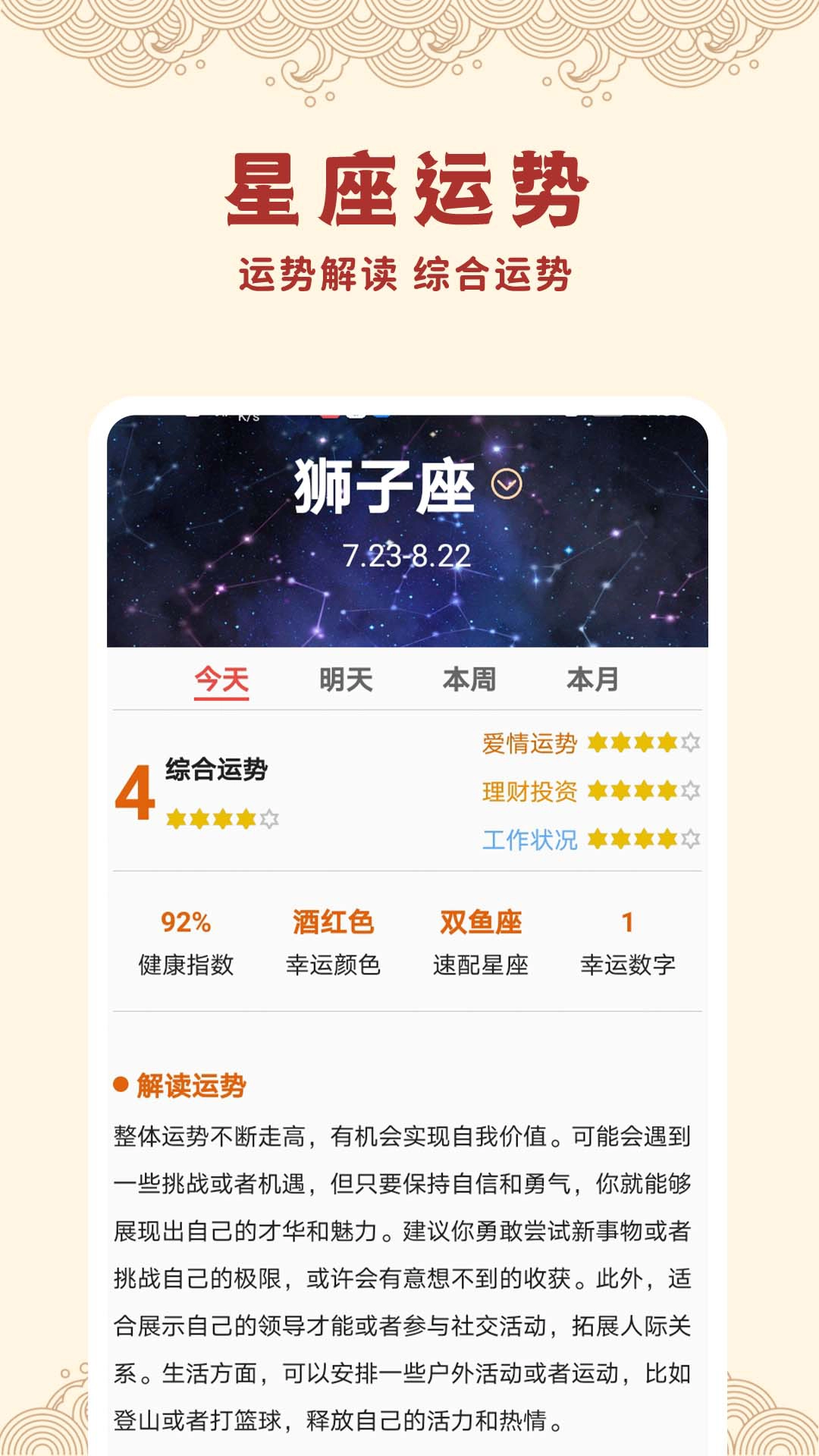
Task: Click the empty star beside 理财投资 rating
Action: point(689,792)
